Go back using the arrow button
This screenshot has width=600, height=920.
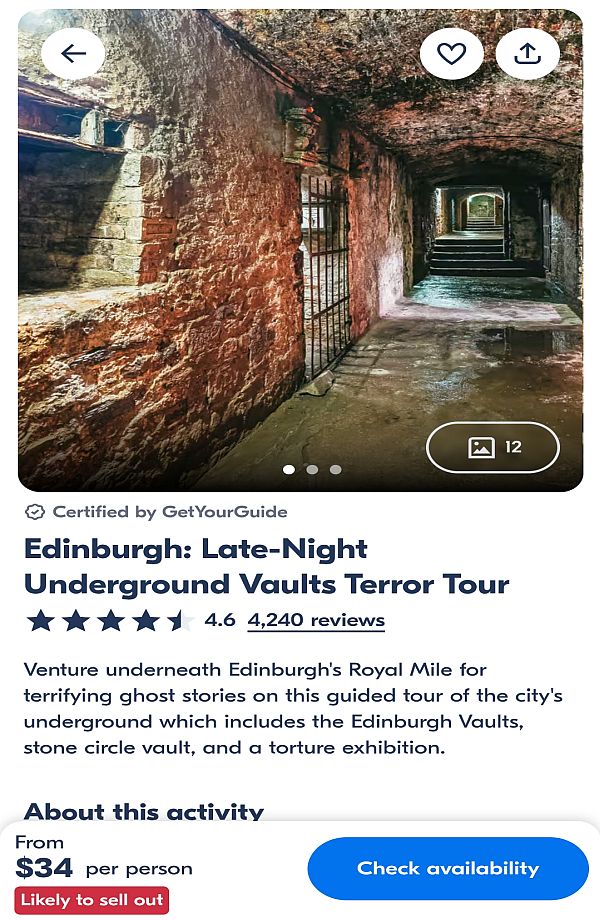(73, 53)
